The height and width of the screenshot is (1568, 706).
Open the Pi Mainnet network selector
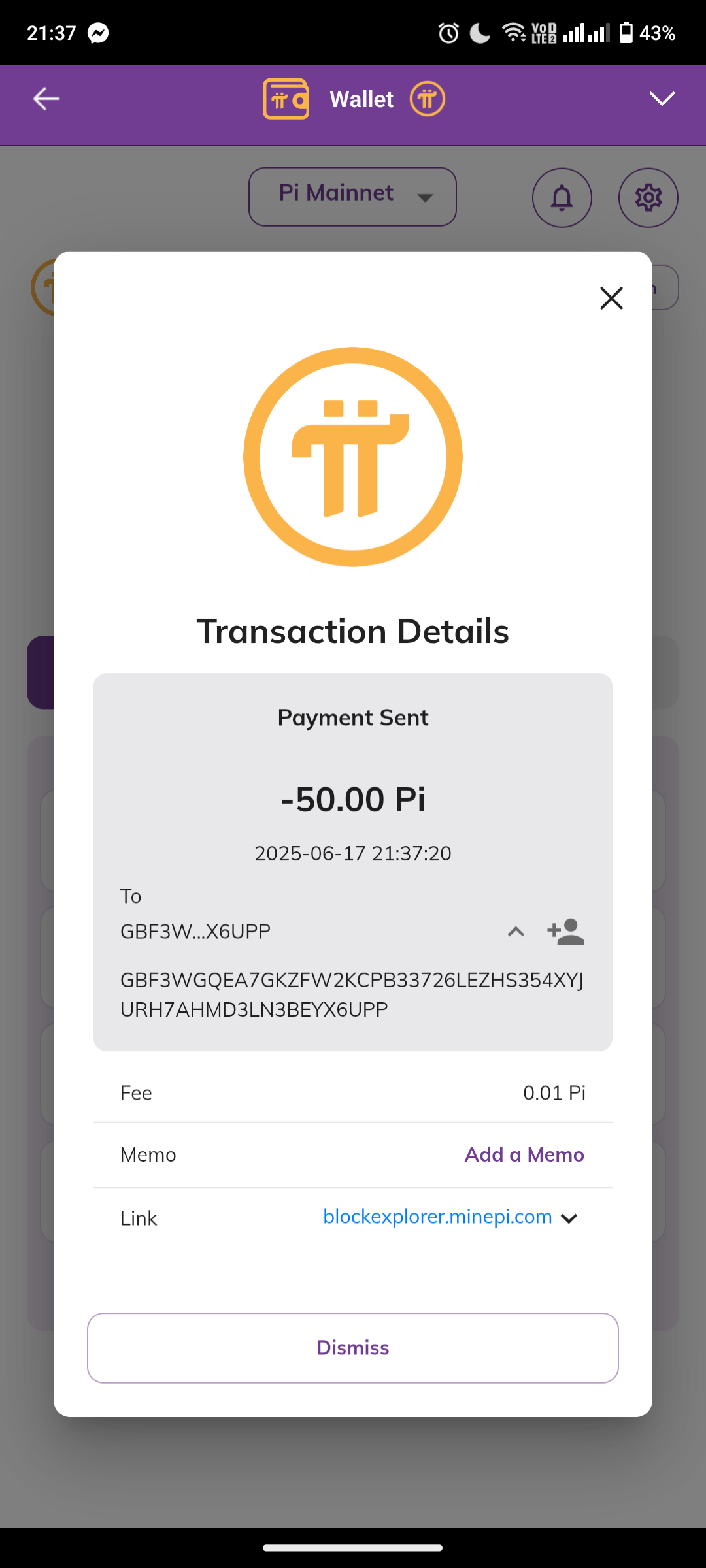tap(352, 197)
